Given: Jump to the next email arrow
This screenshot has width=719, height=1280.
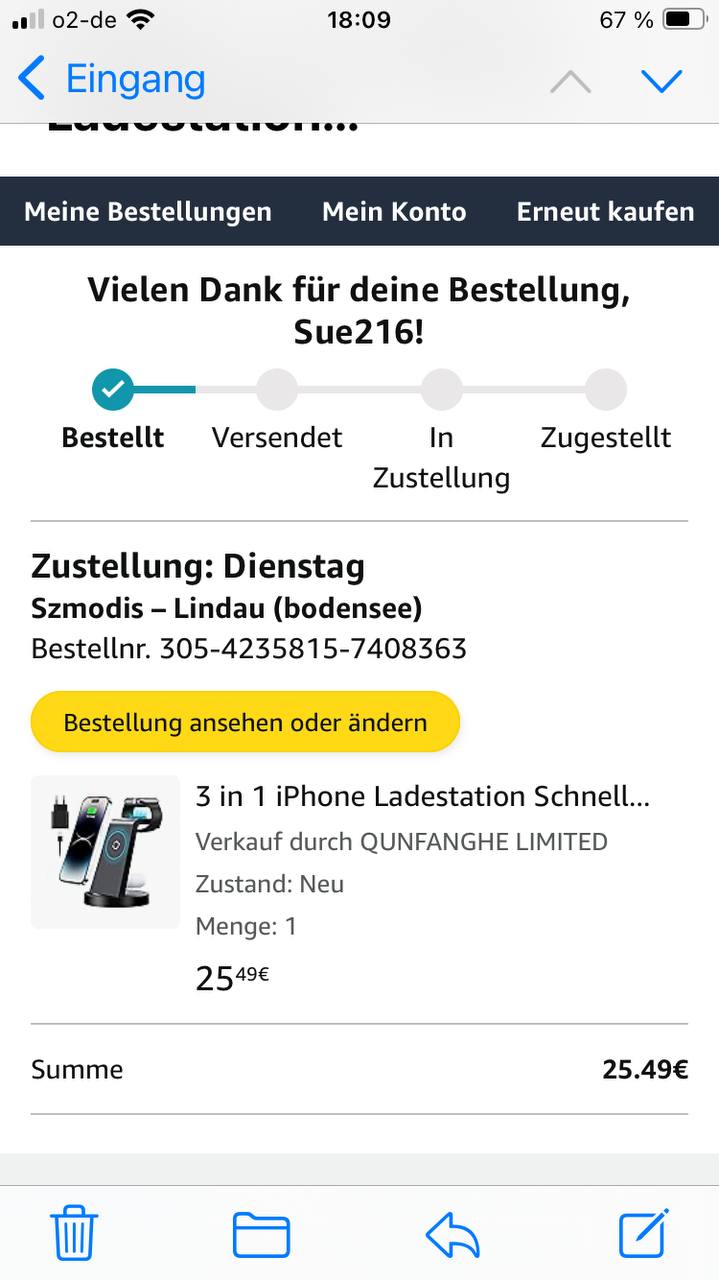Looking at the screenshot, I should [x=661, y=80].
